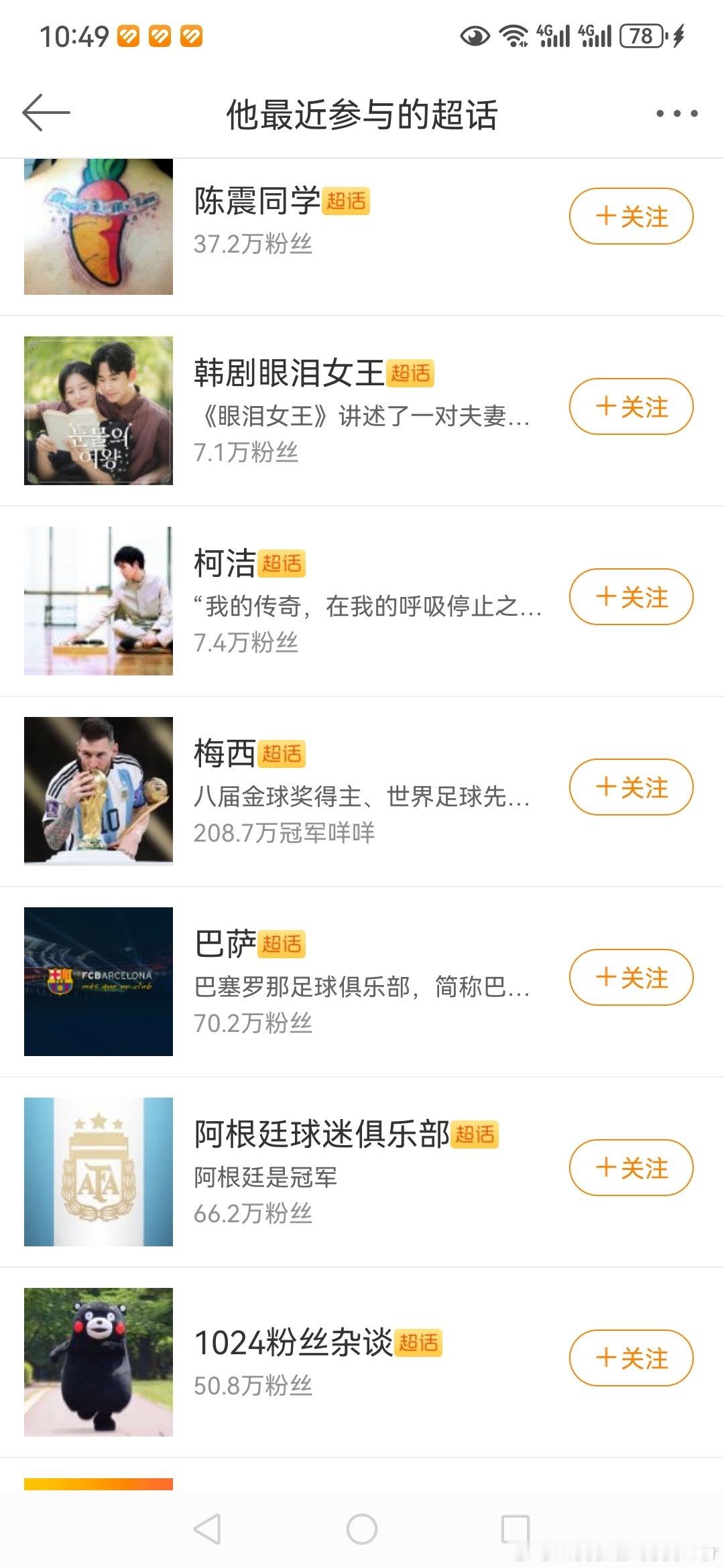The image size is (724, 1568).
Task: Follow 阿根廷球迷俱乐部 super topic
Action: click(631, 1167)
